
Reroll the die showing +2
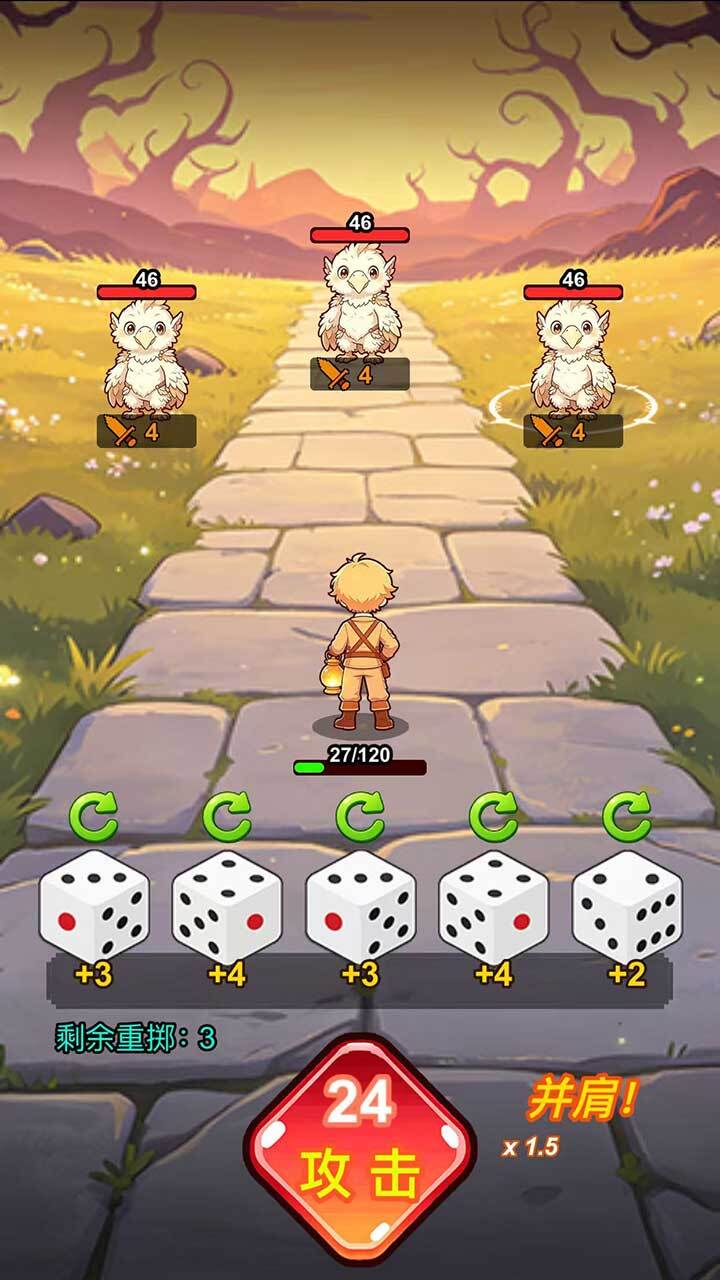627,816
